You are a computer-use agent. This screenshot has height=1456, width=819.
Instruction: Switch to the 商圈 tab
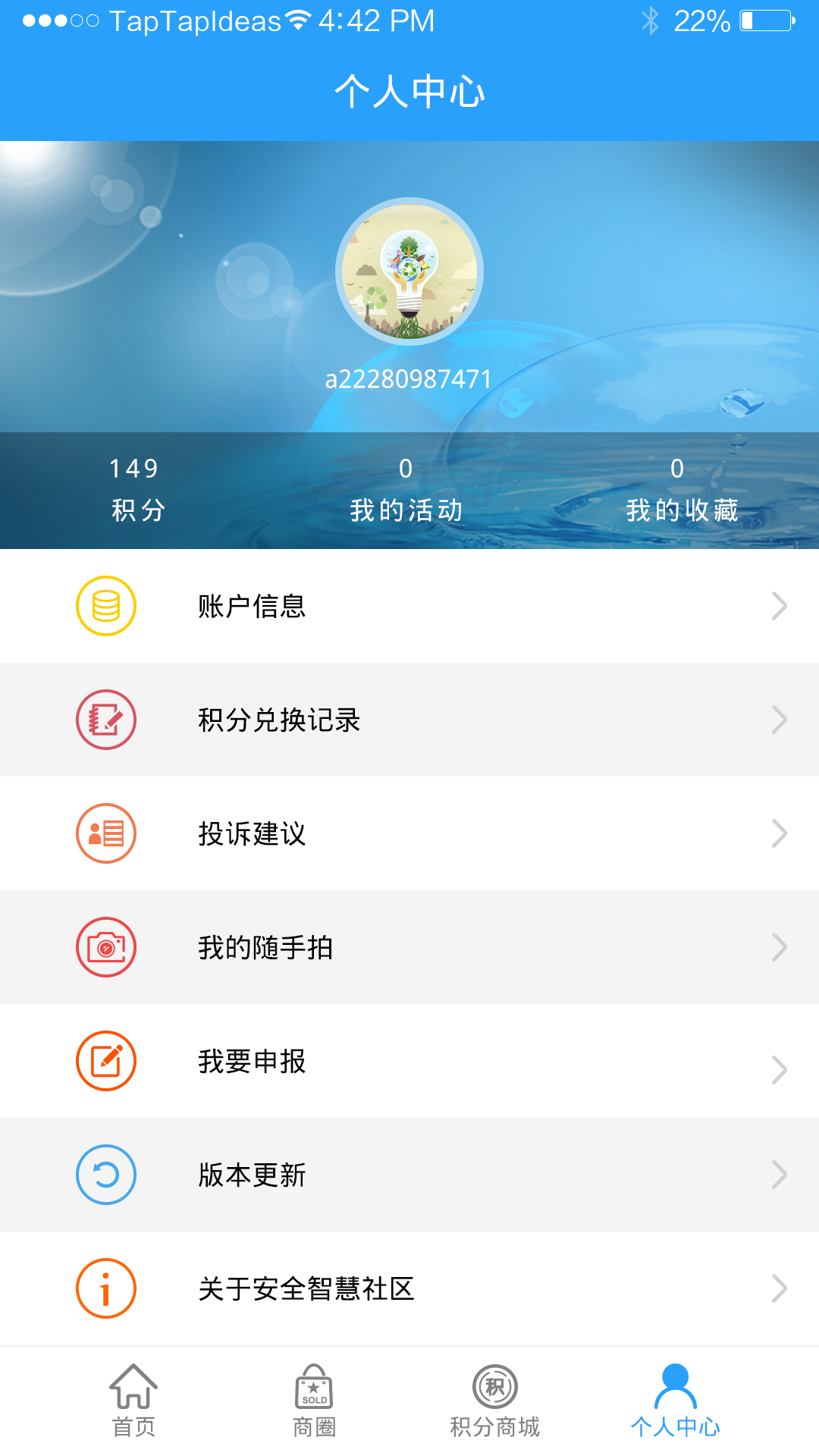314,1401
